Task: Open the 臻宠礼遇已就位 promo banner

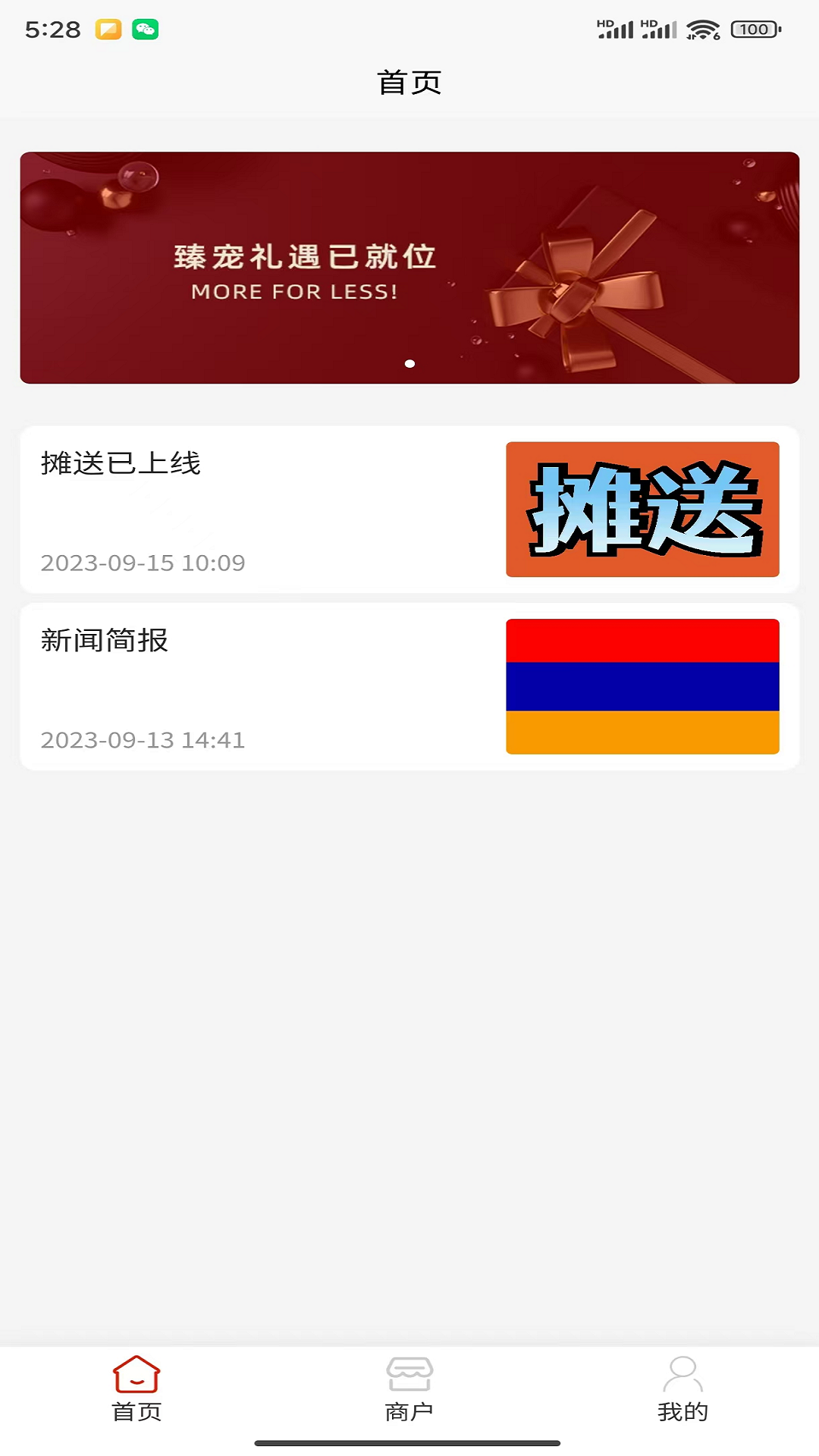Action: pos(409,268)
